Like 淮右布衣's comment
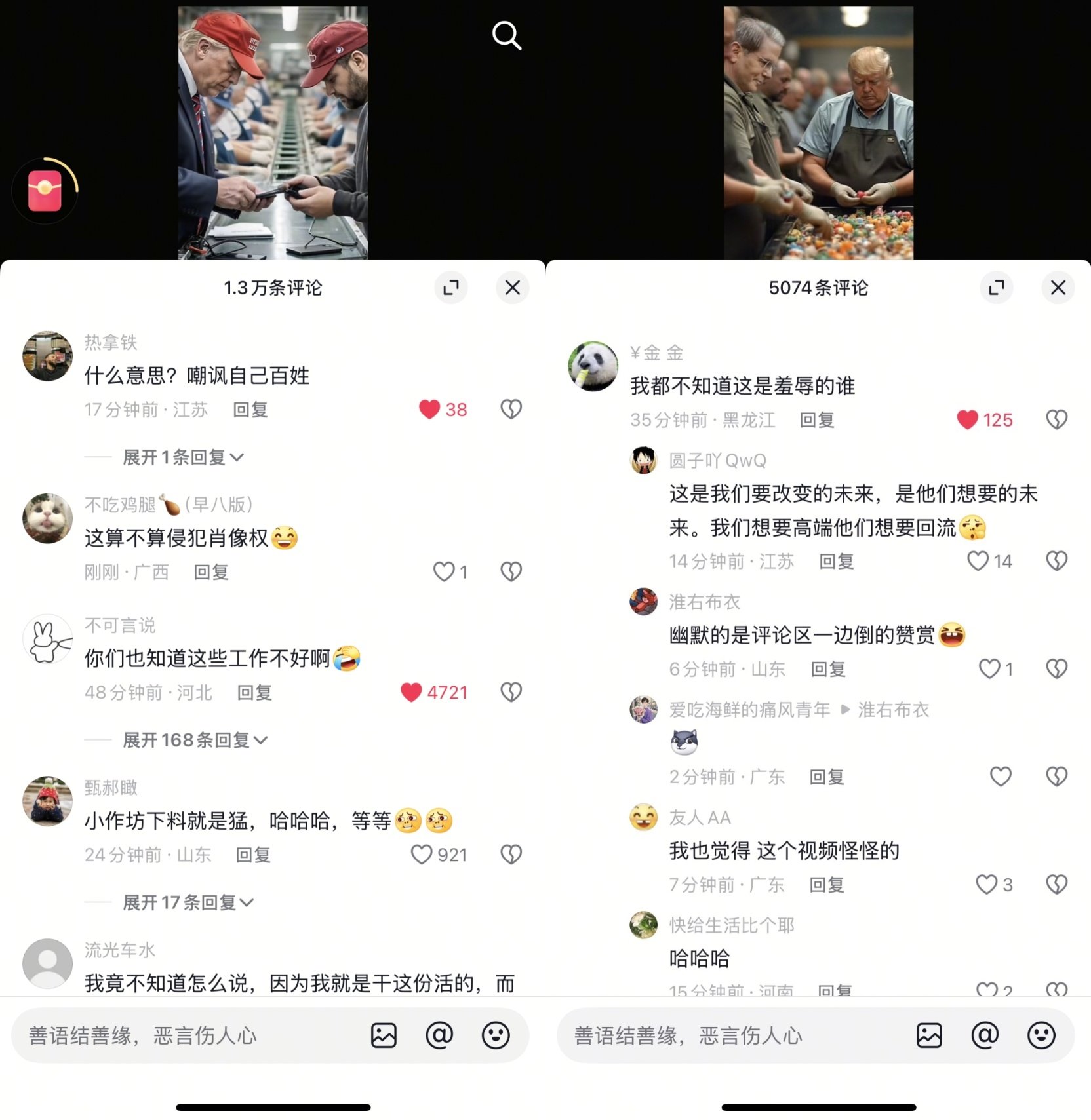 click(x=989, y=669)
